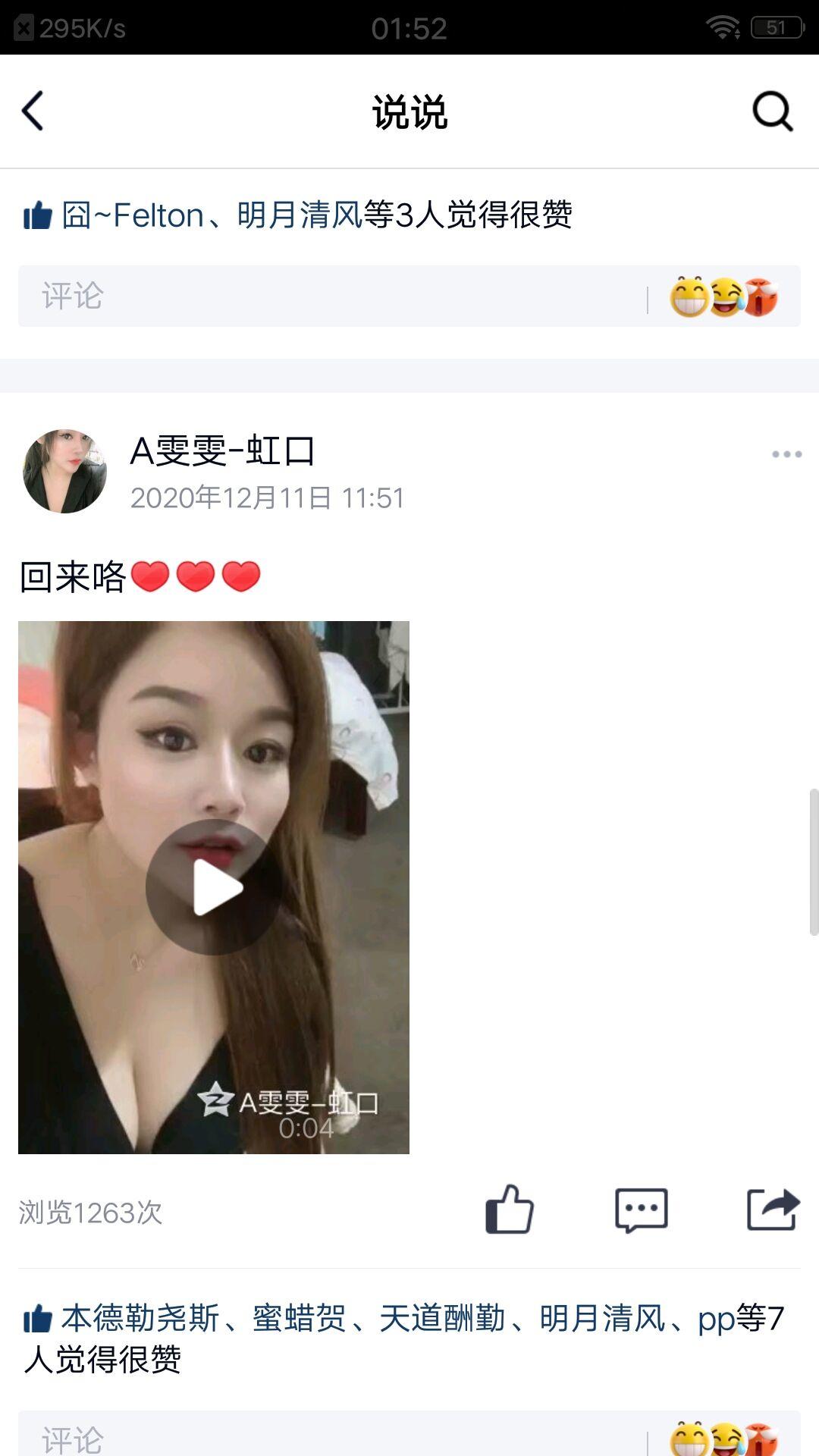Image resolution: width=819 pixels, height=1456 pixels.
Task: Share the 回来咯 post
Action: 773,1210
